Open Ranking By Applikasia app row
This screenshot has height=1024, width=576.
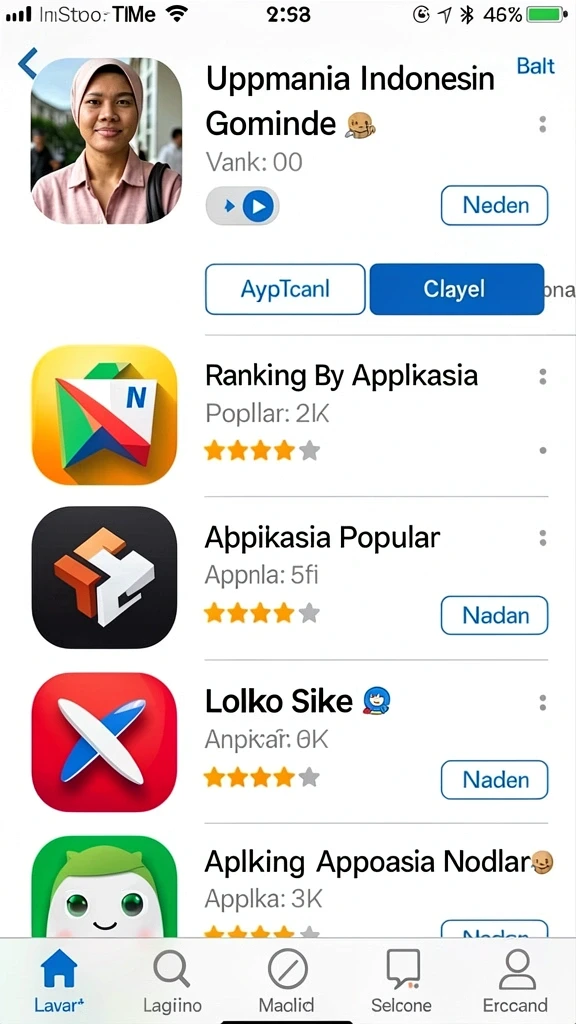(x=287, y=415)
